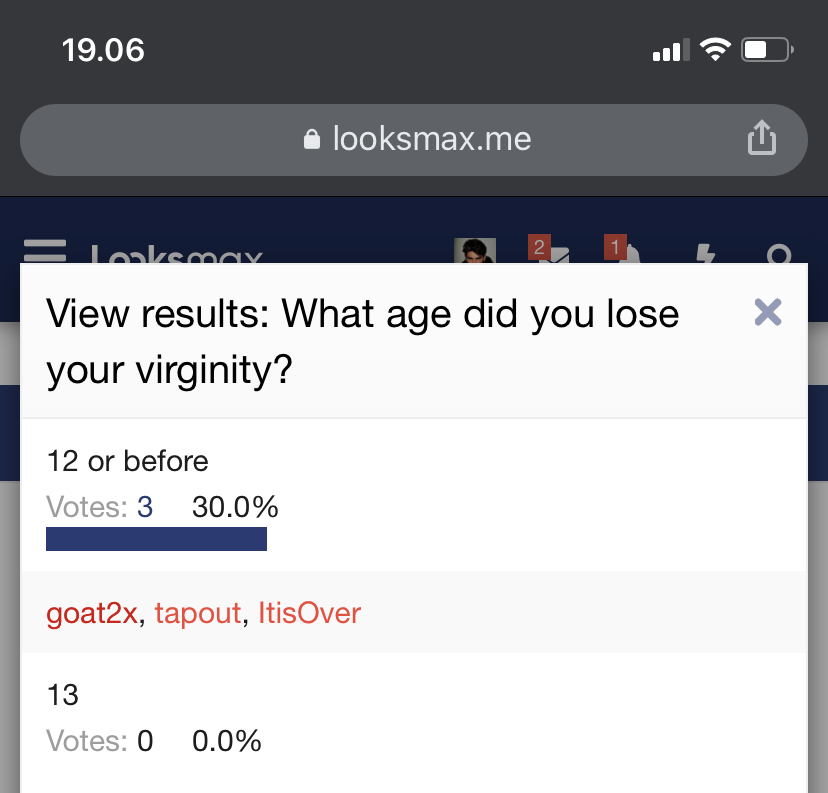Open the hamburger navigation menu
Viewport: 828px width, 793px height.
(x=44, y=250)
